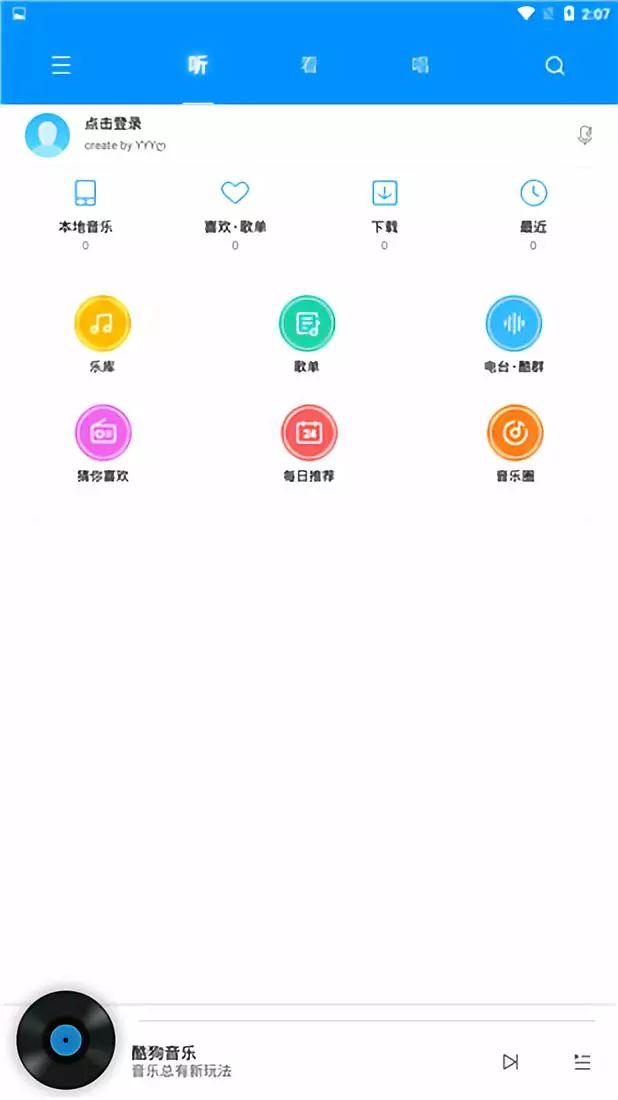Open search from the top bar
Screen dimensions: 618x1100
tap(555, 66)
